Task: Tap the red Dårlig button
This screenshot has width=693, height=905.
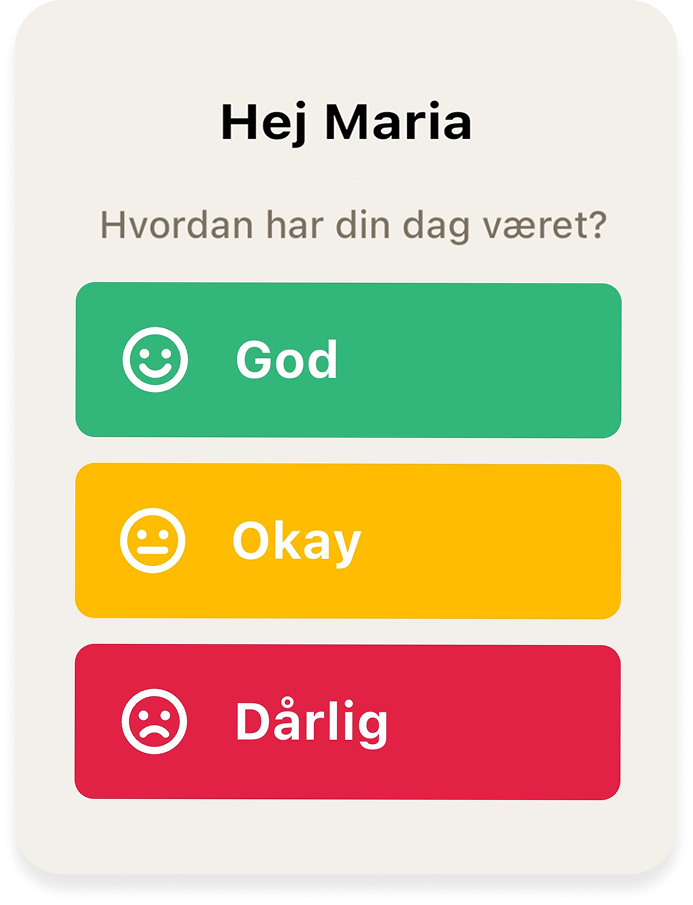Action: [348, 721]
